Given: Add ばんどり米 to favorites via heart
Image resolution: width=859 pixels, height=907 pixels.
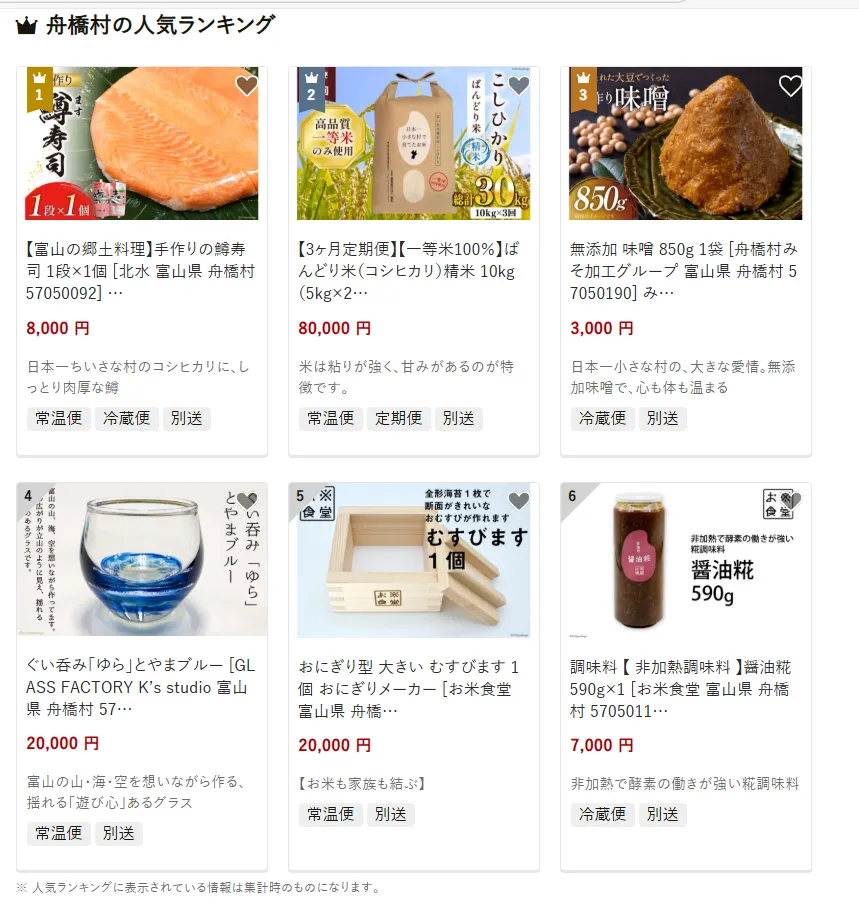Looking at the screenshot, I should point(518,86).
